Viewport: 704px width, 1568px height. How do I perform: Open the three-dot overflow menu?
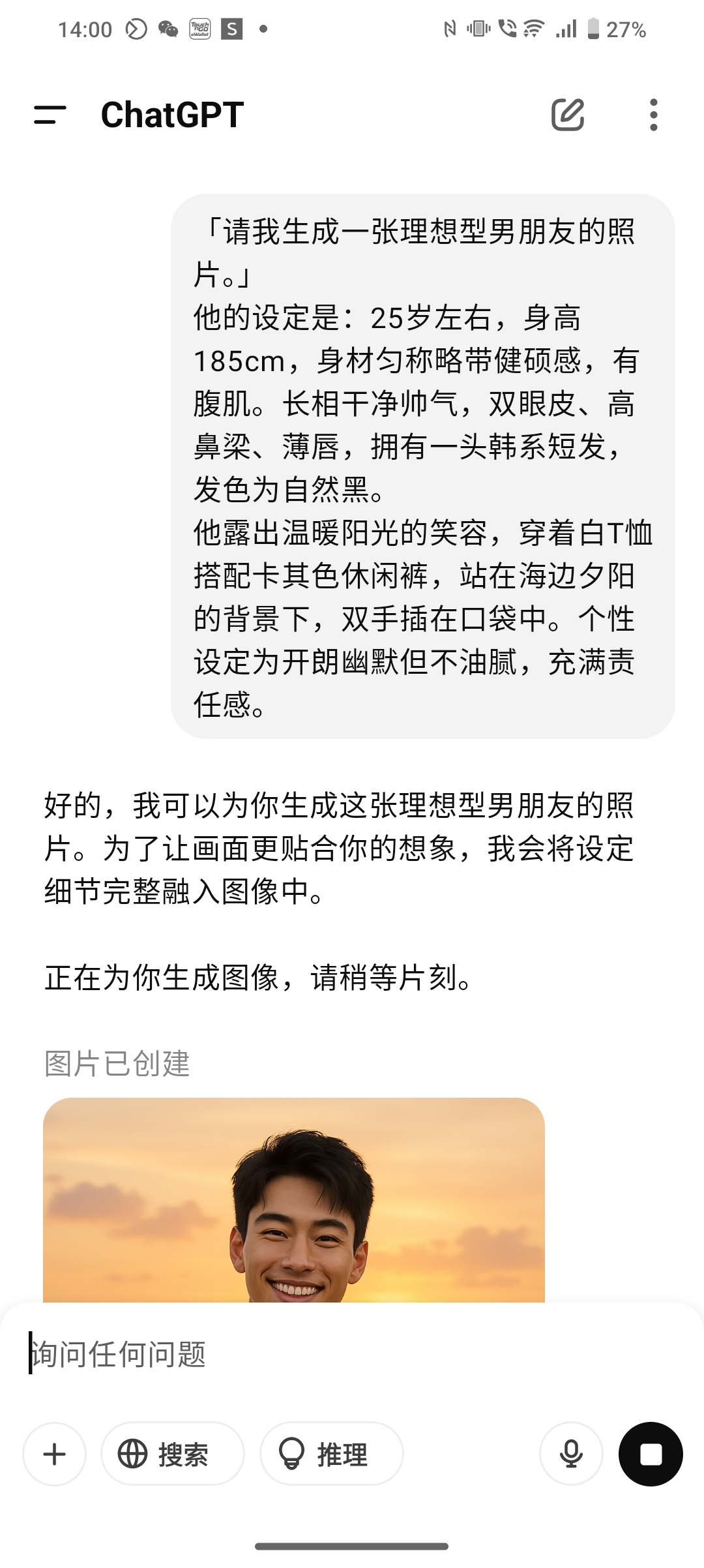pos(653,115)
